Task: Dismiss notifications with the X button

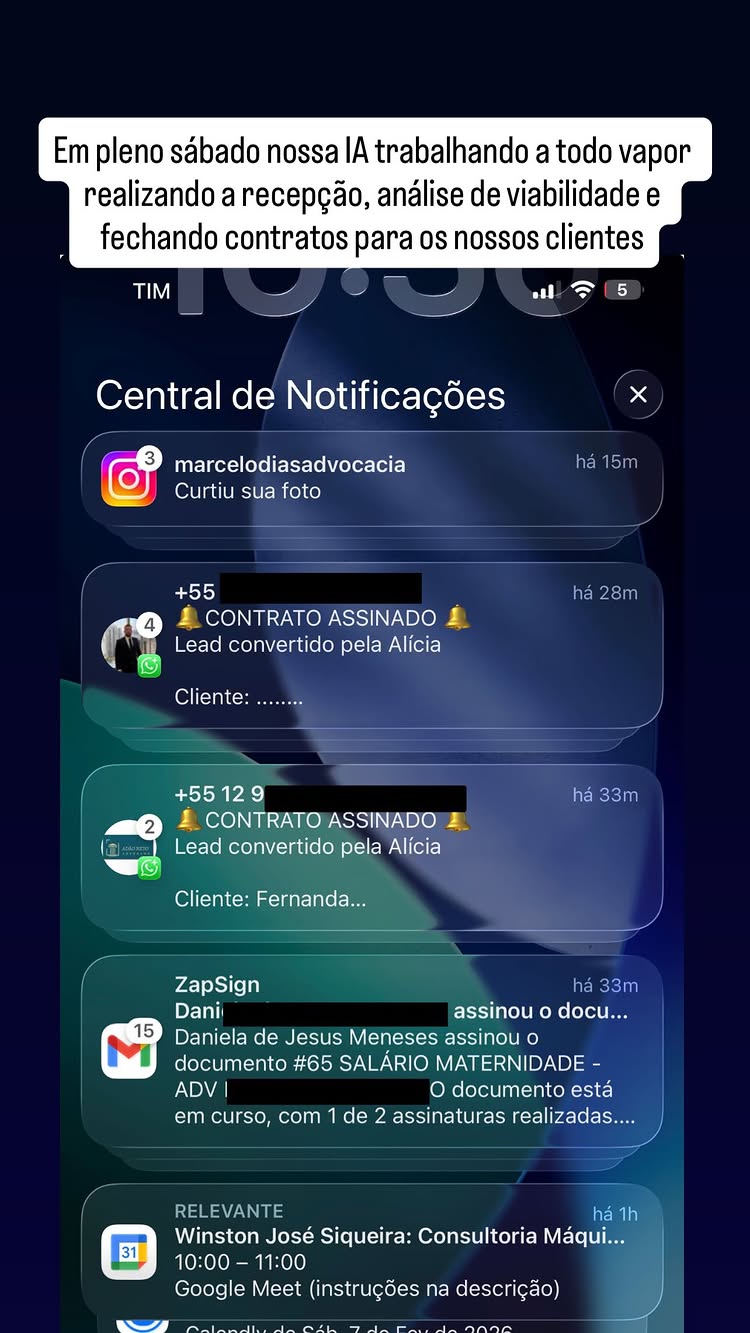Action: click(x=637, y=394)
